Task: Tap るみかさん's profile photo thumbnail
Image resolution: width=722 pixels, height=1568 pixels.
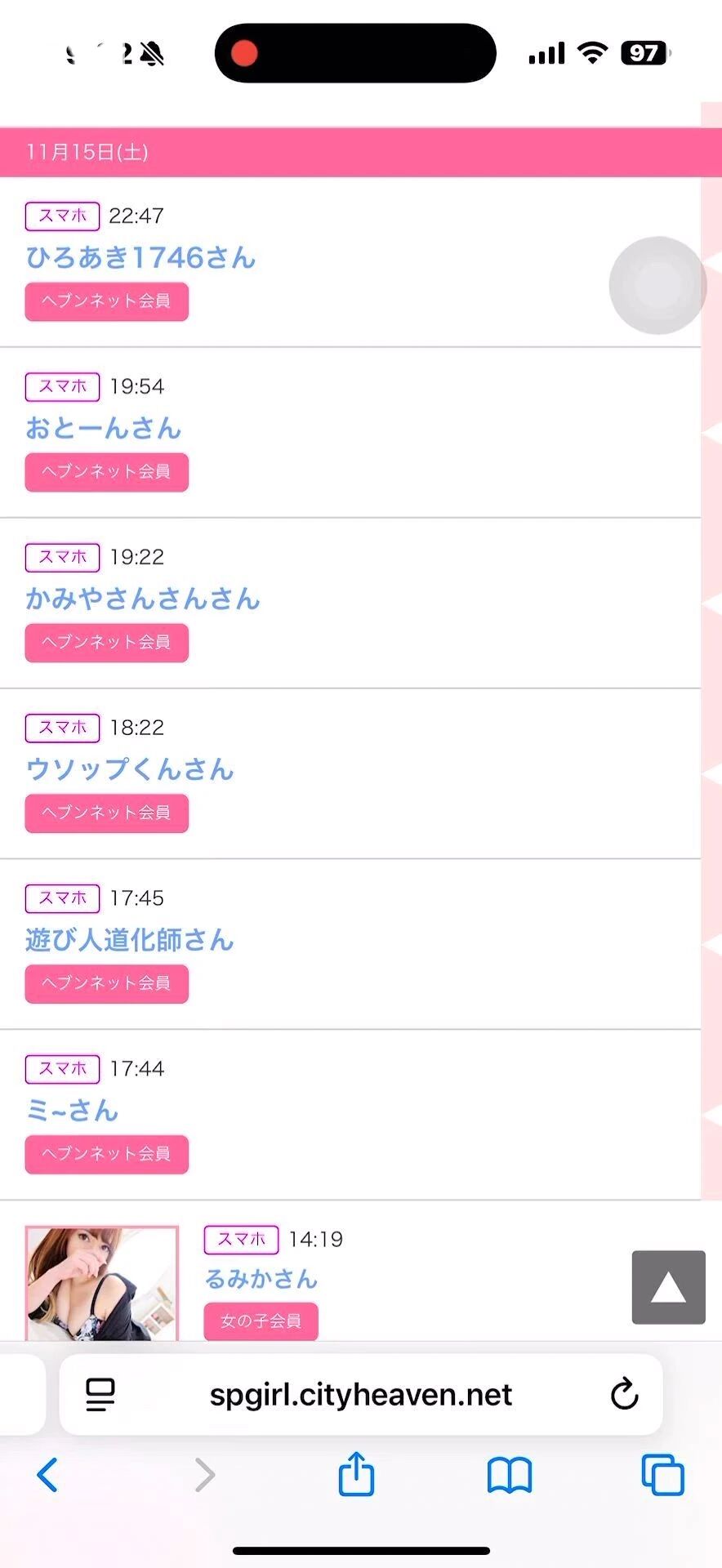Action: point(101,1282)
